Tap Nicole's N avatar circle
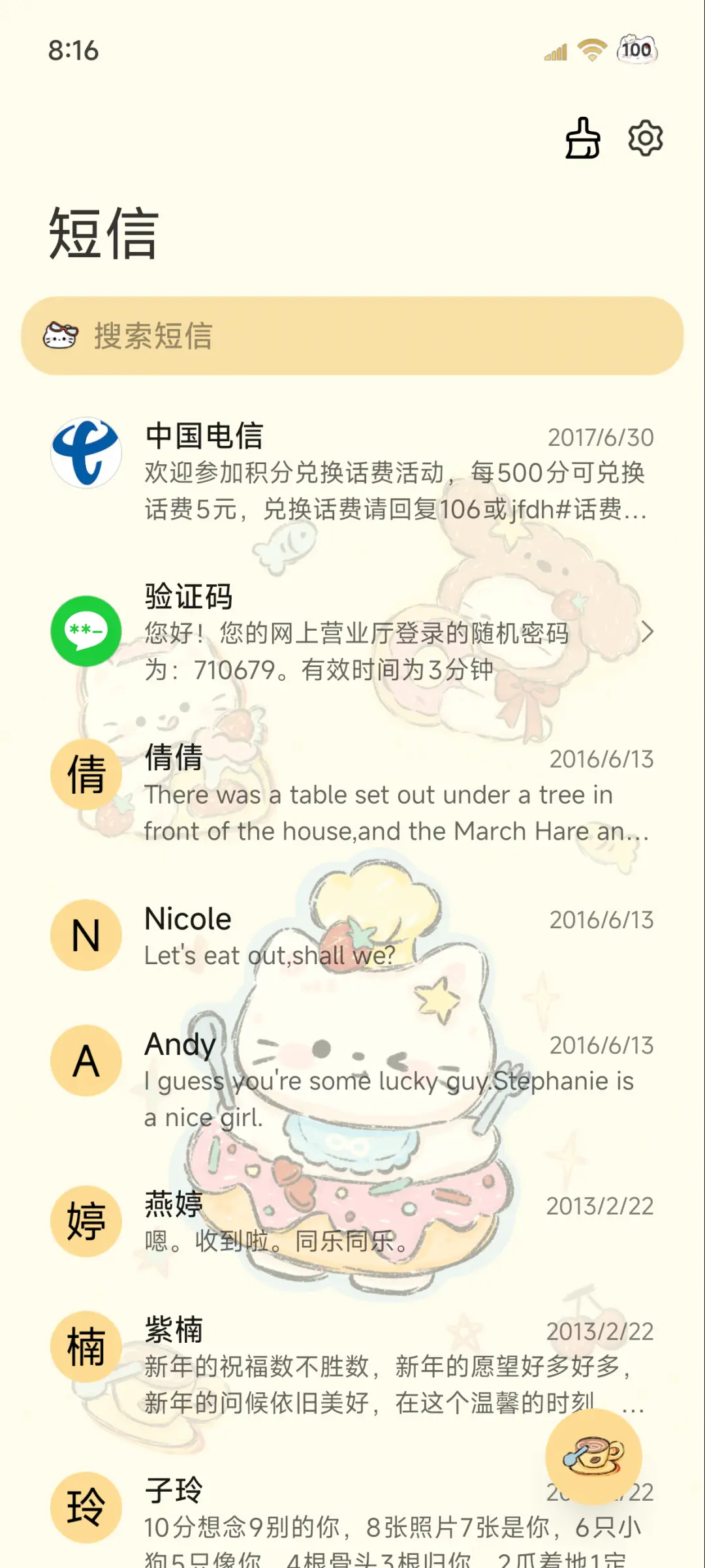 click(86, 934)
